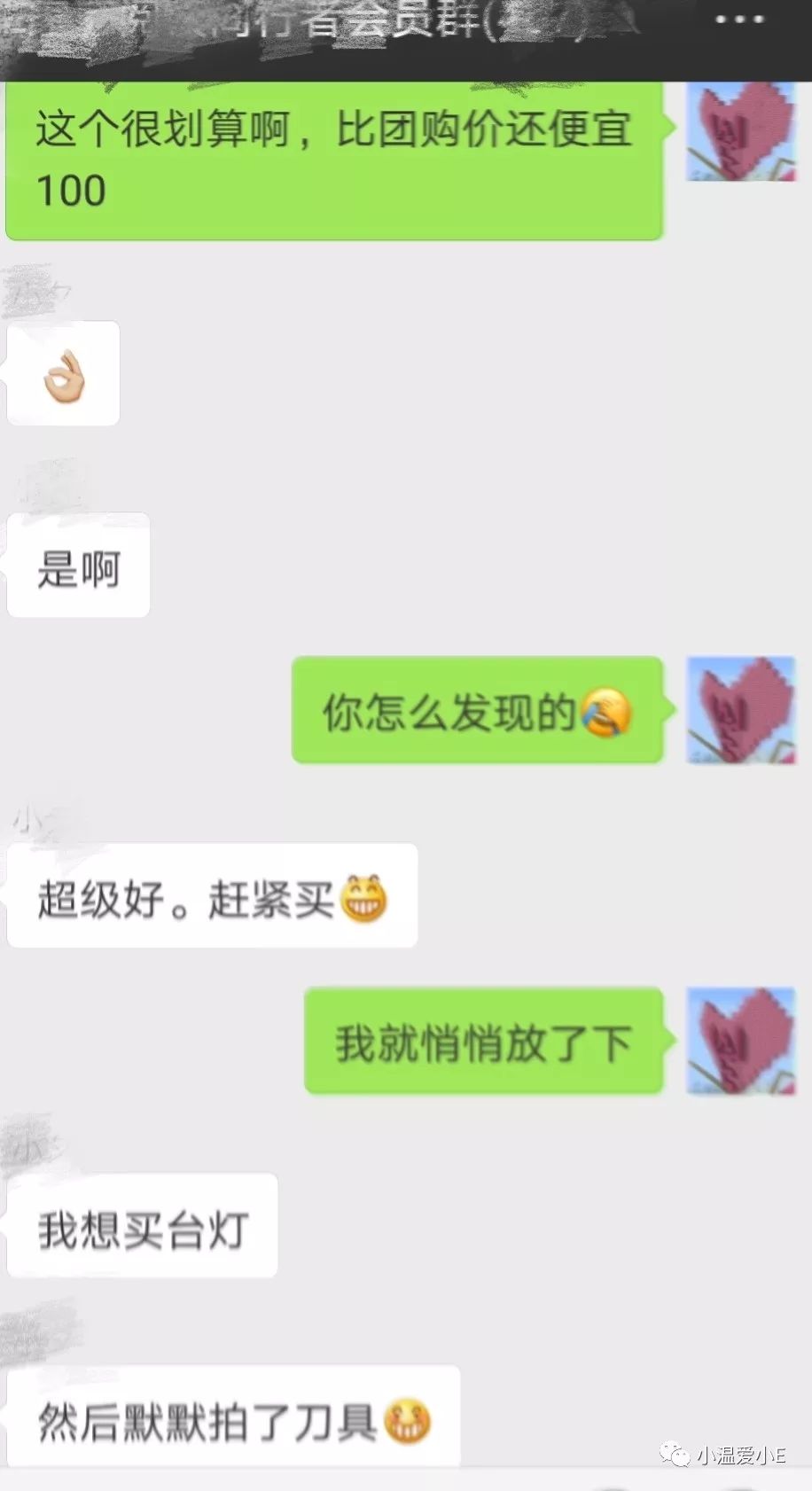The height and width of the screenshot is (1491, 812).
Task: Select the message '我想买台灯'
Action: point(142,1225)
